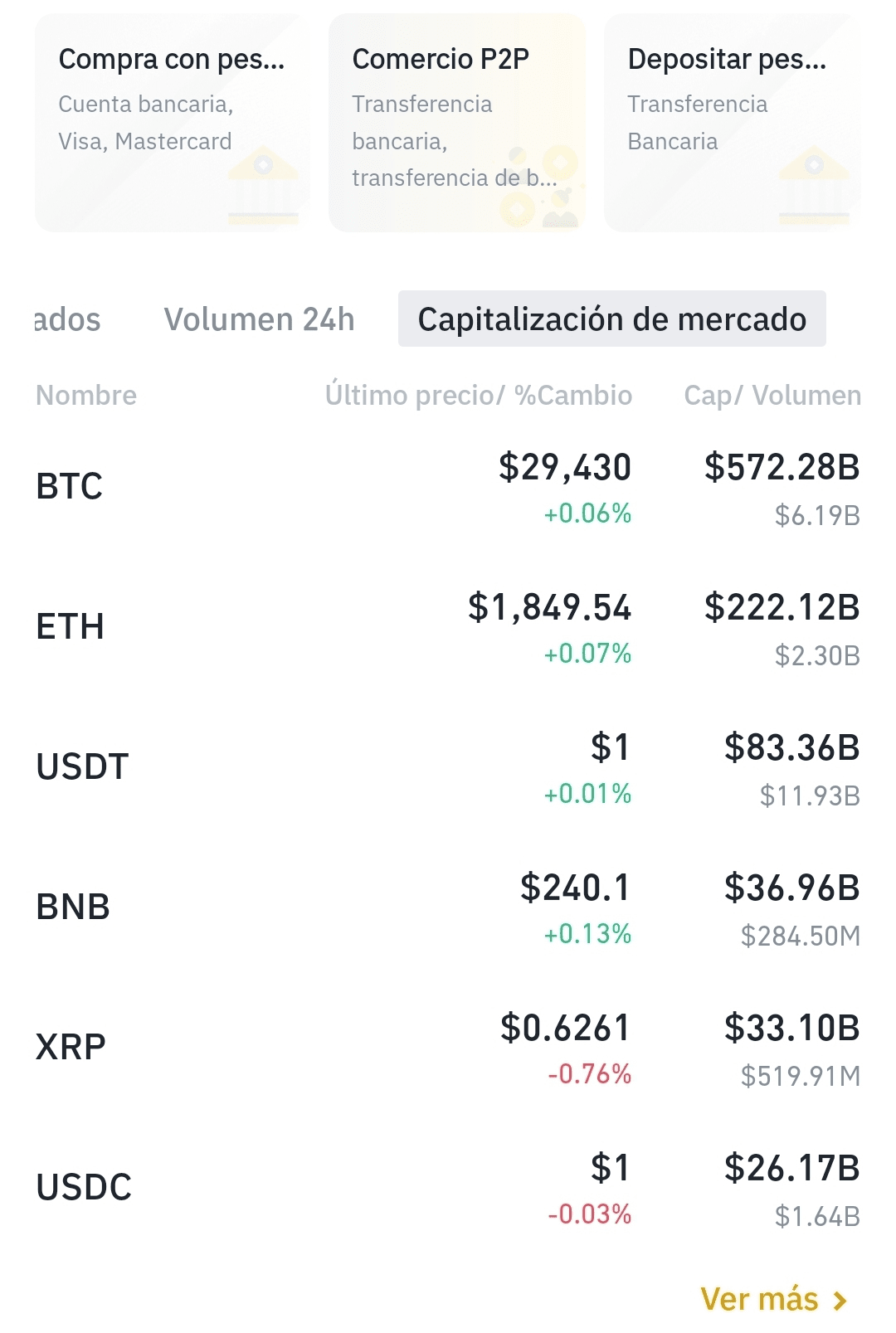896x1333 pixels.
Task: Switch to the Volumen 24h tab
Action: pos(261,319)
